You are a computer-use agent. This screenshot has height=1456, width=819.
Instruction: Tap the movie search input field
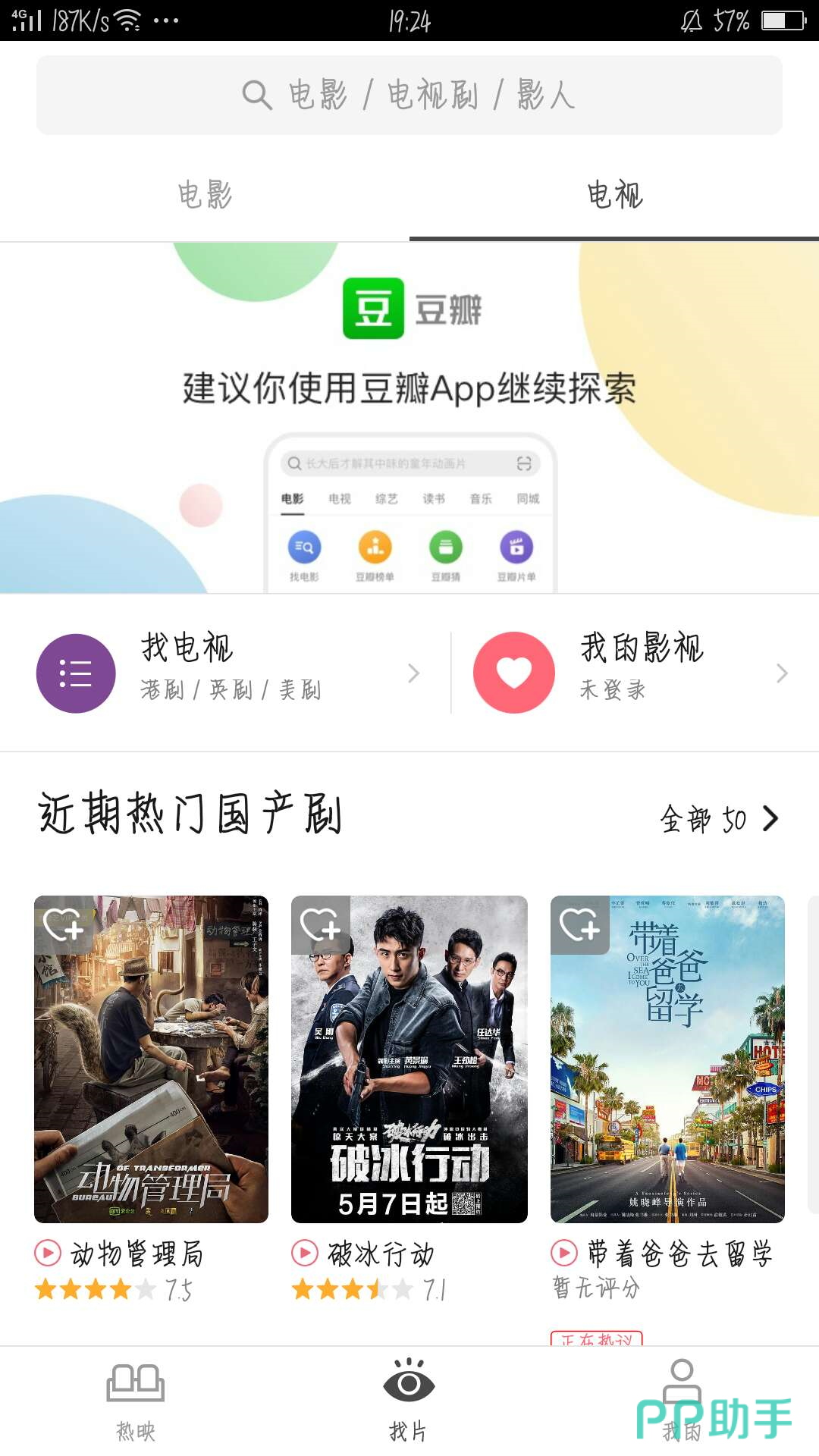[409, 94]
